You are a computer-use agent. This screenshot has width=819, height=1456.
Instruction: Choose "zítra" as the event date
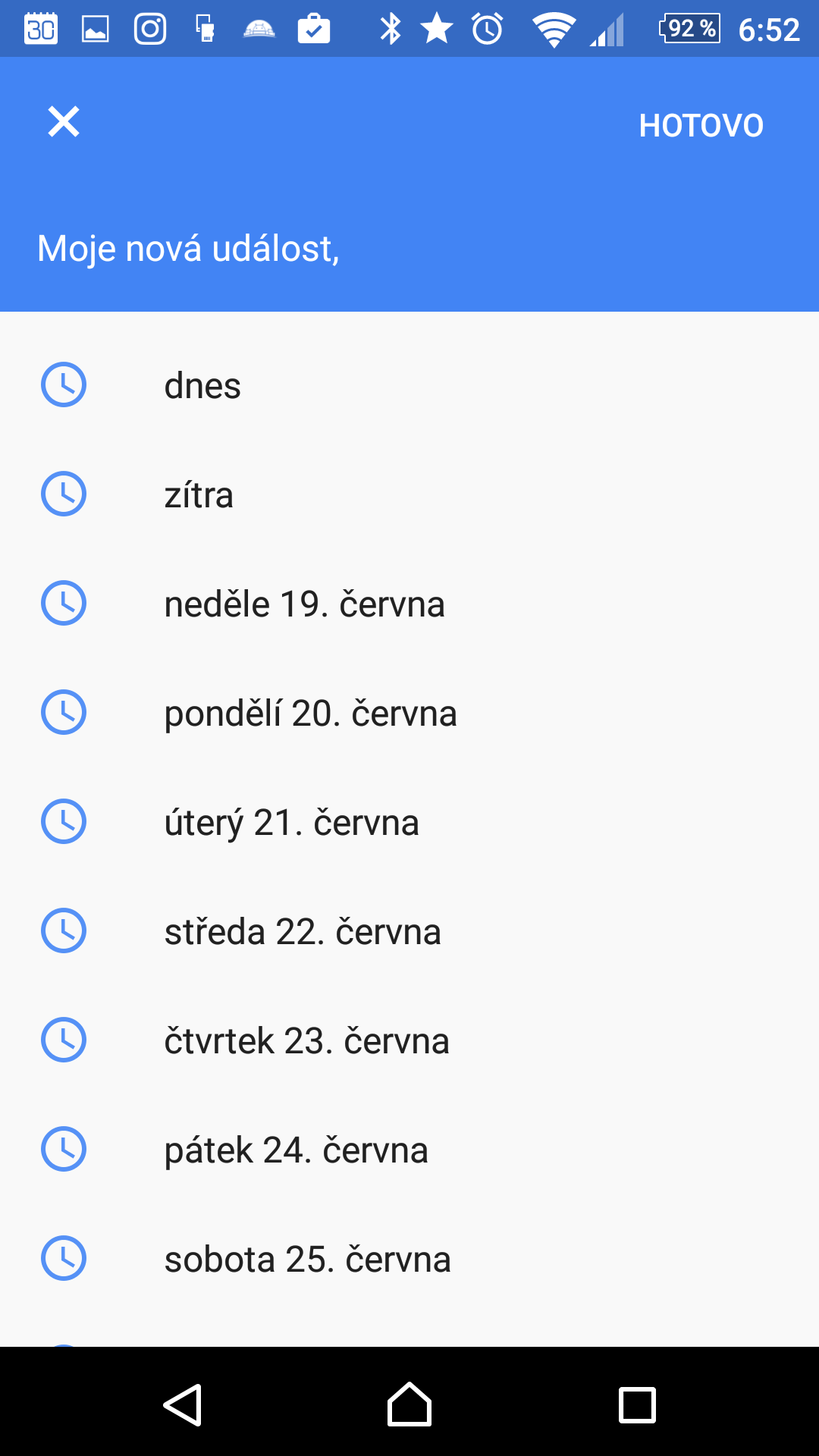409,494
